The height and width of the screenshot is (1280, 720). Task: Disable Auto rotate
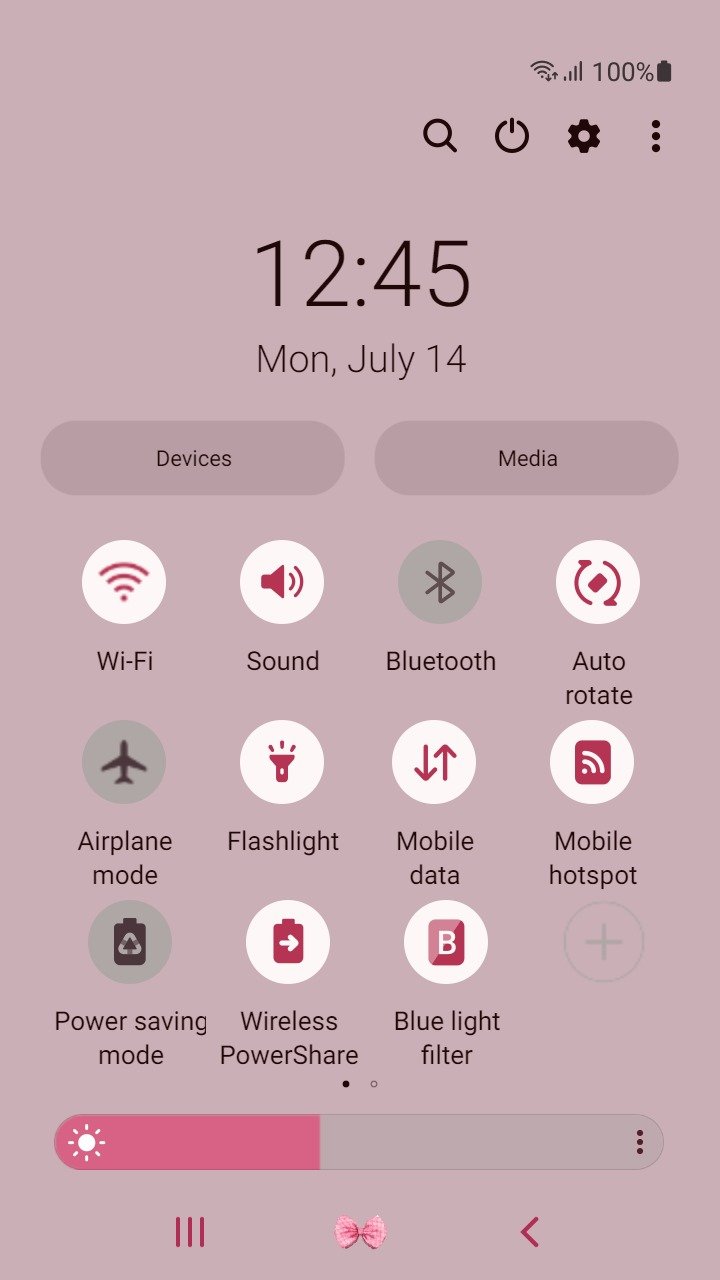coord(598,582)
